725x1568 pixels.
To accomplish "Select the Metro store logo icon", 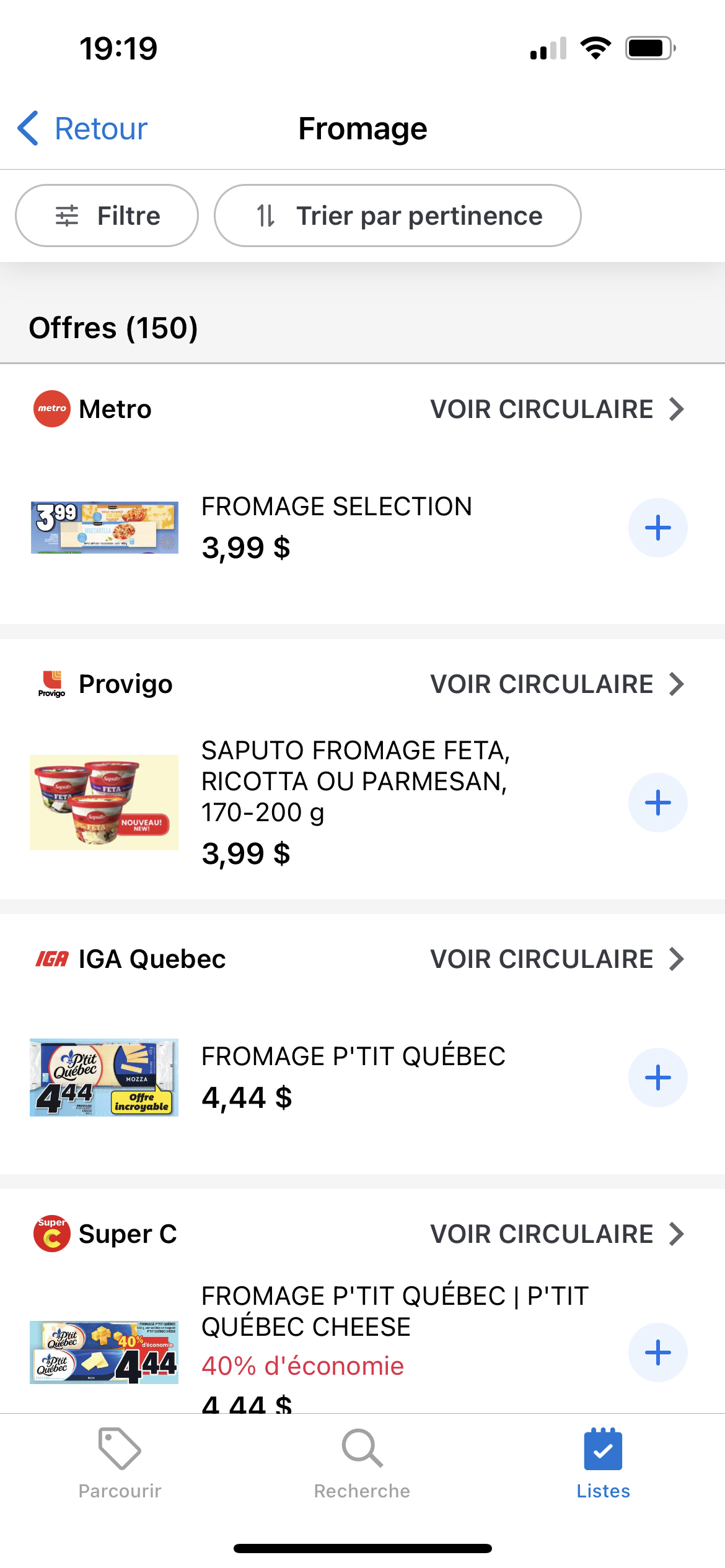I will click(x=52, y=408).
